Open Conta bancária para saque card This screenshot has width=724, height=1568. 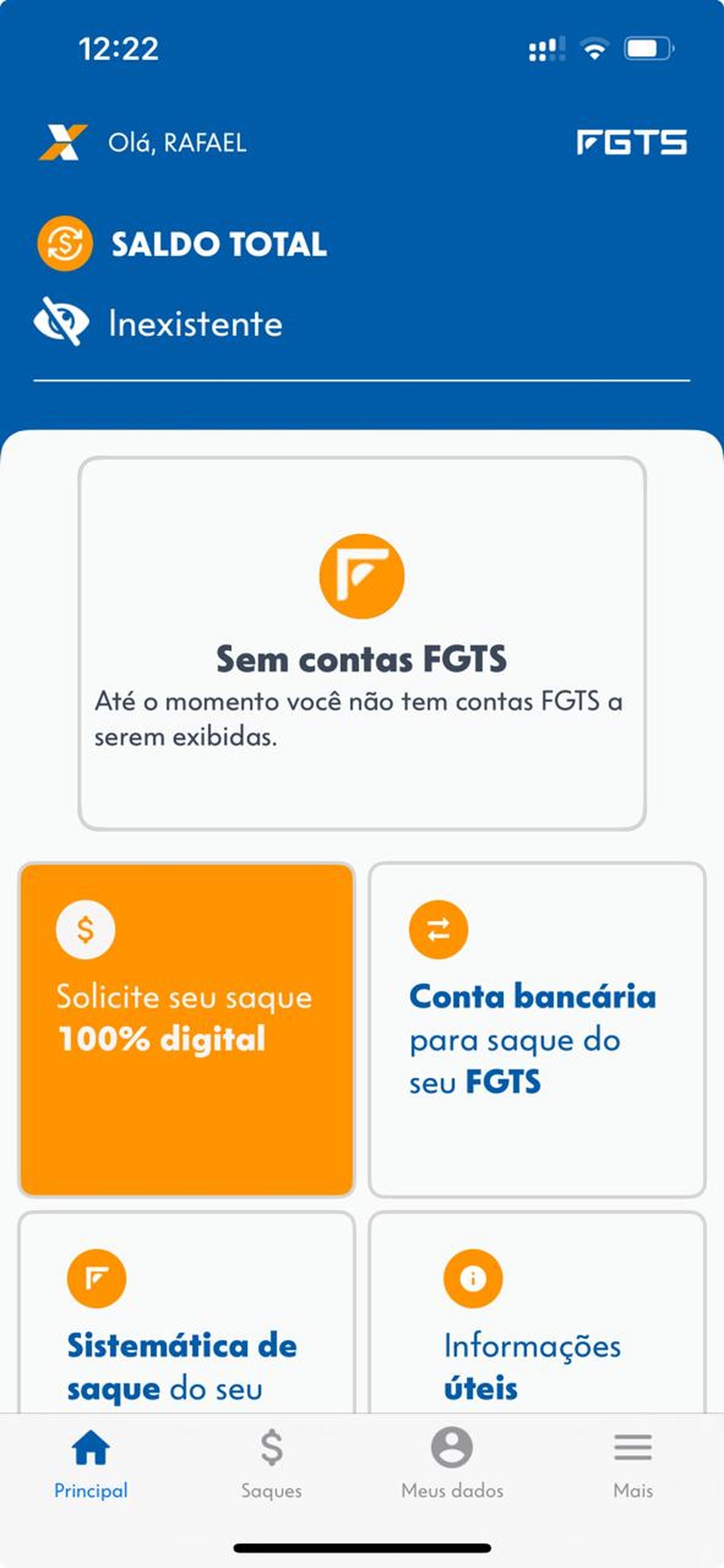click(536, 1029)
